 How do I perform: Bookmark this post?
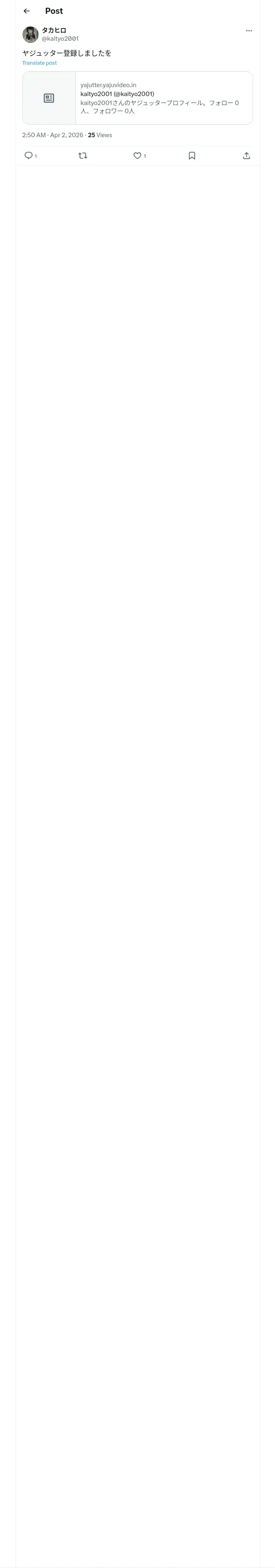click(192, 156)
